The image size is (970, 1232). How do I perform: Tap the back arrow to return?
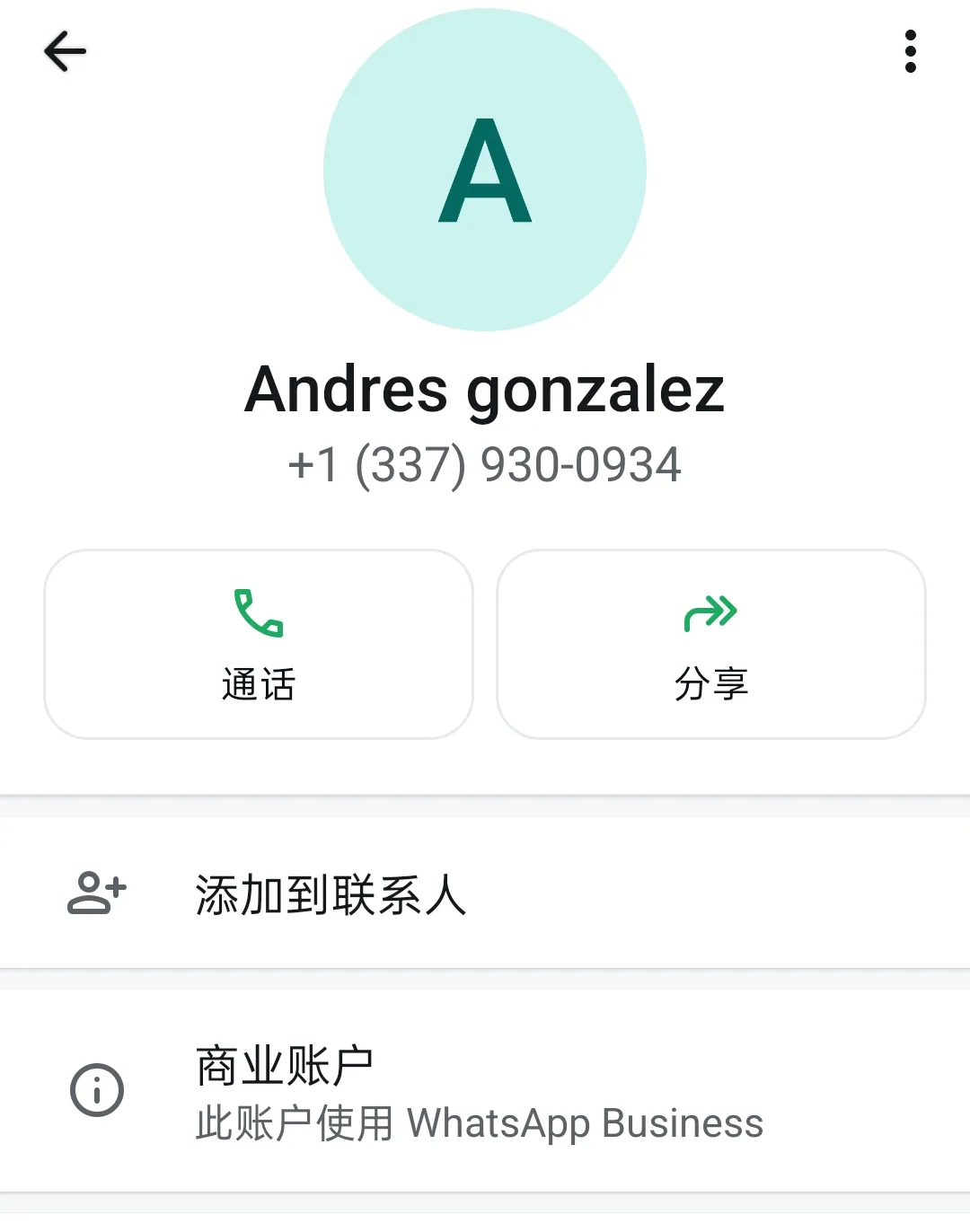click(x=65, y=51)
